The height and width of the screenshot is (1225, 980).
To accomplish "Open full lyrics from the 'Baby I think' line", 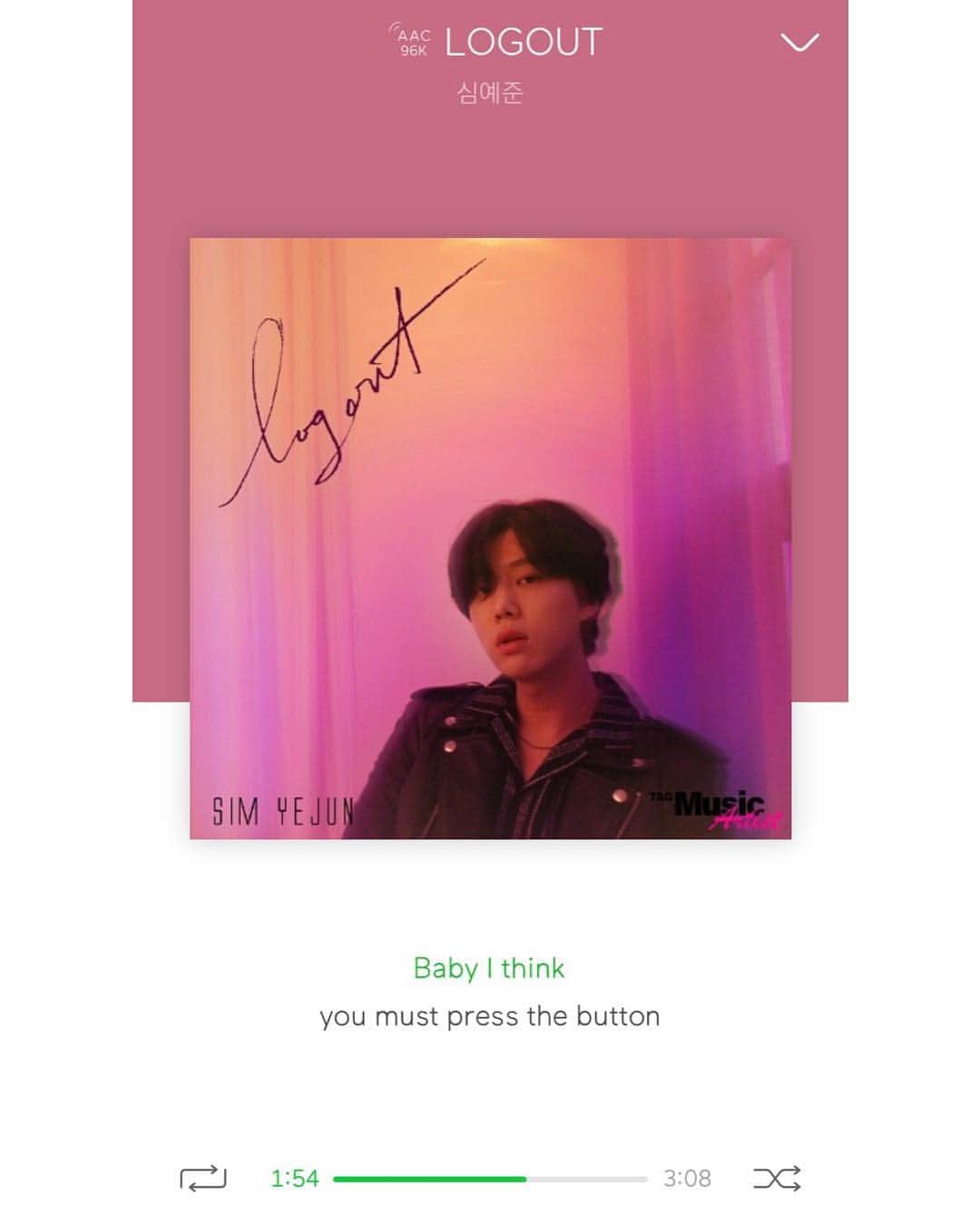I will point(489,968).
